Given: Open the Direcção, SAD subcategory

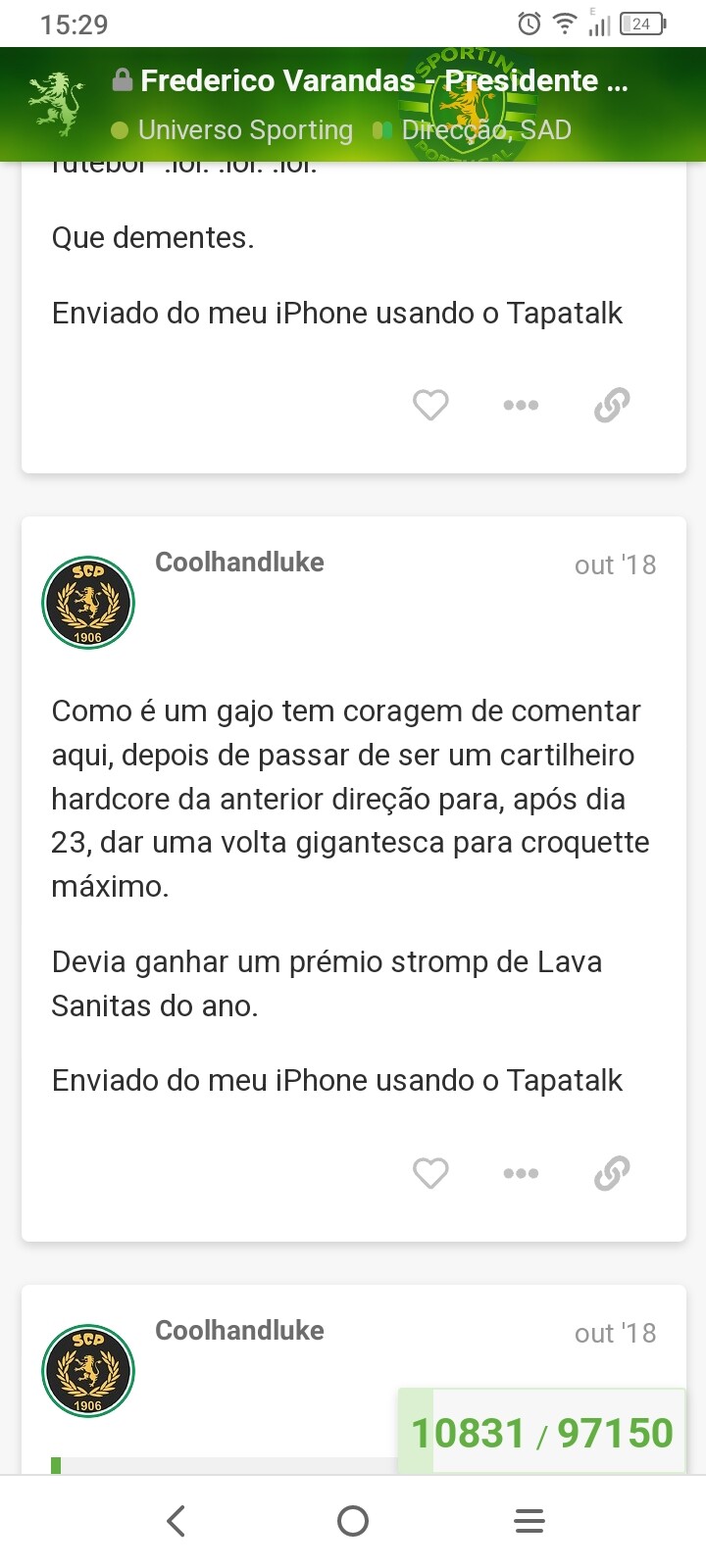Looking at the screenshot, I should (472, 130).
